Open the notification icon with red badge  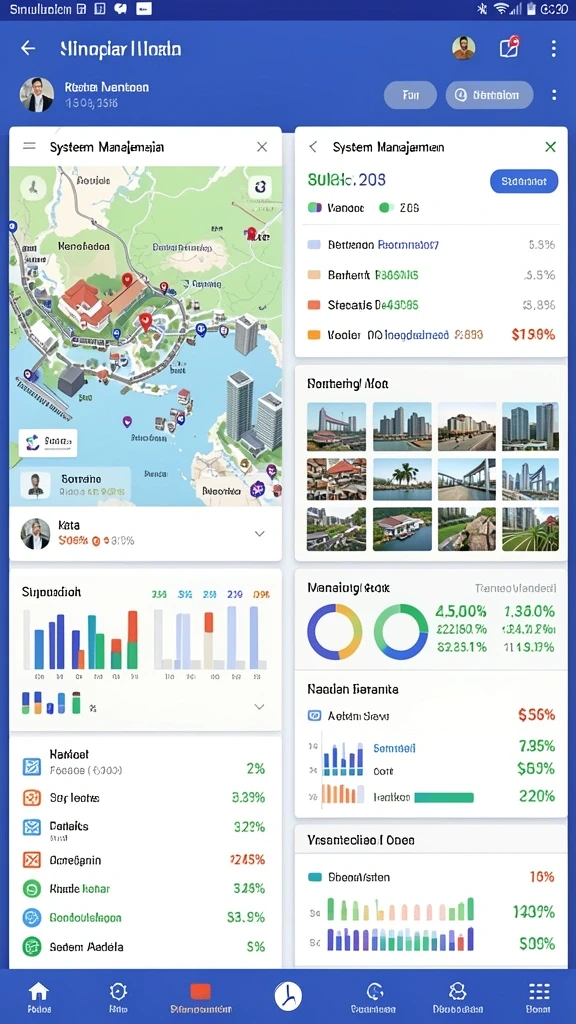click(x=509, y=47)
